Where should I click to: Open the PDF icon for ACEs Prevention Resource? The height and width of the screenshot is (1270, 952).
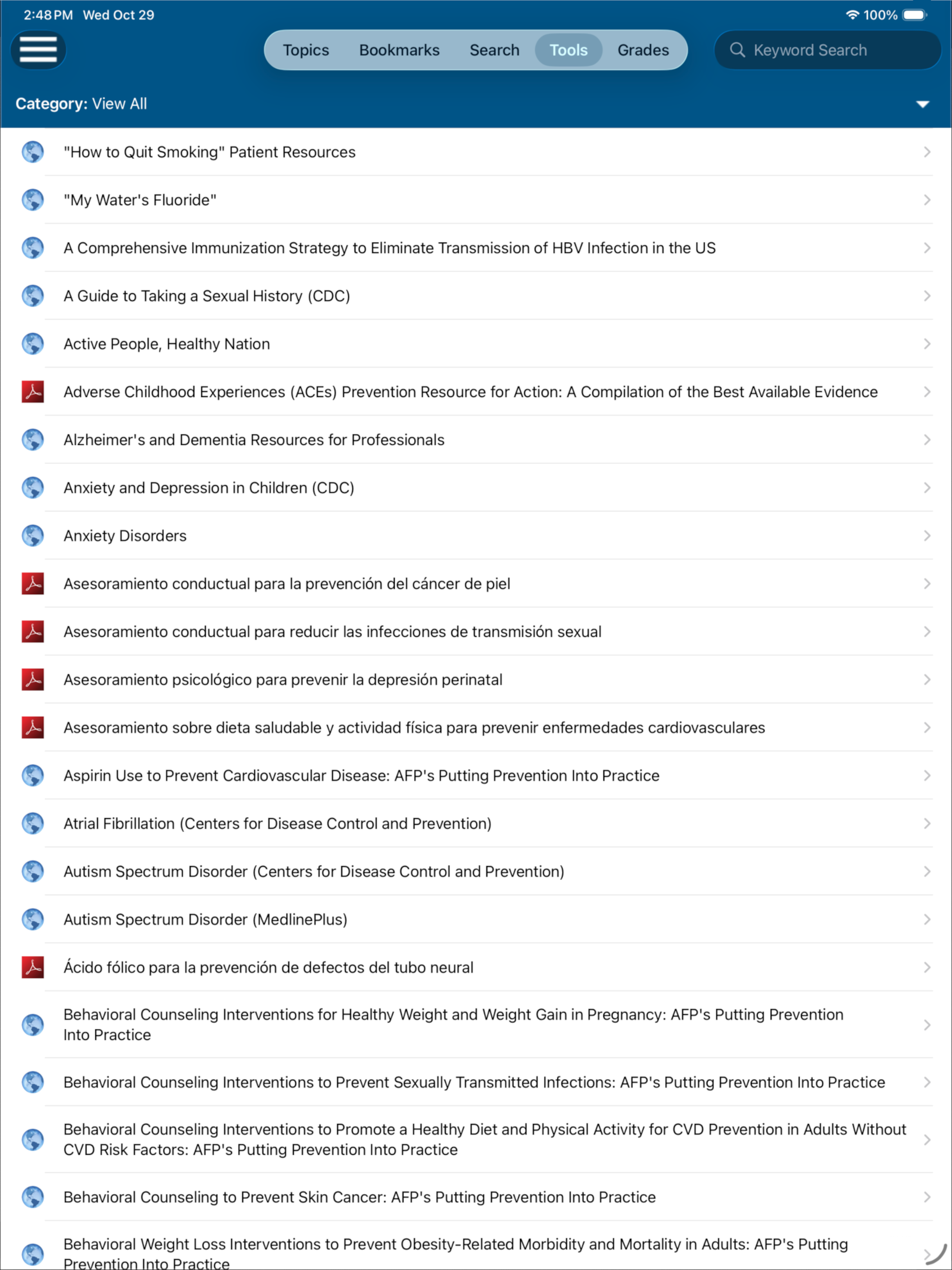[x=33, y=392]
